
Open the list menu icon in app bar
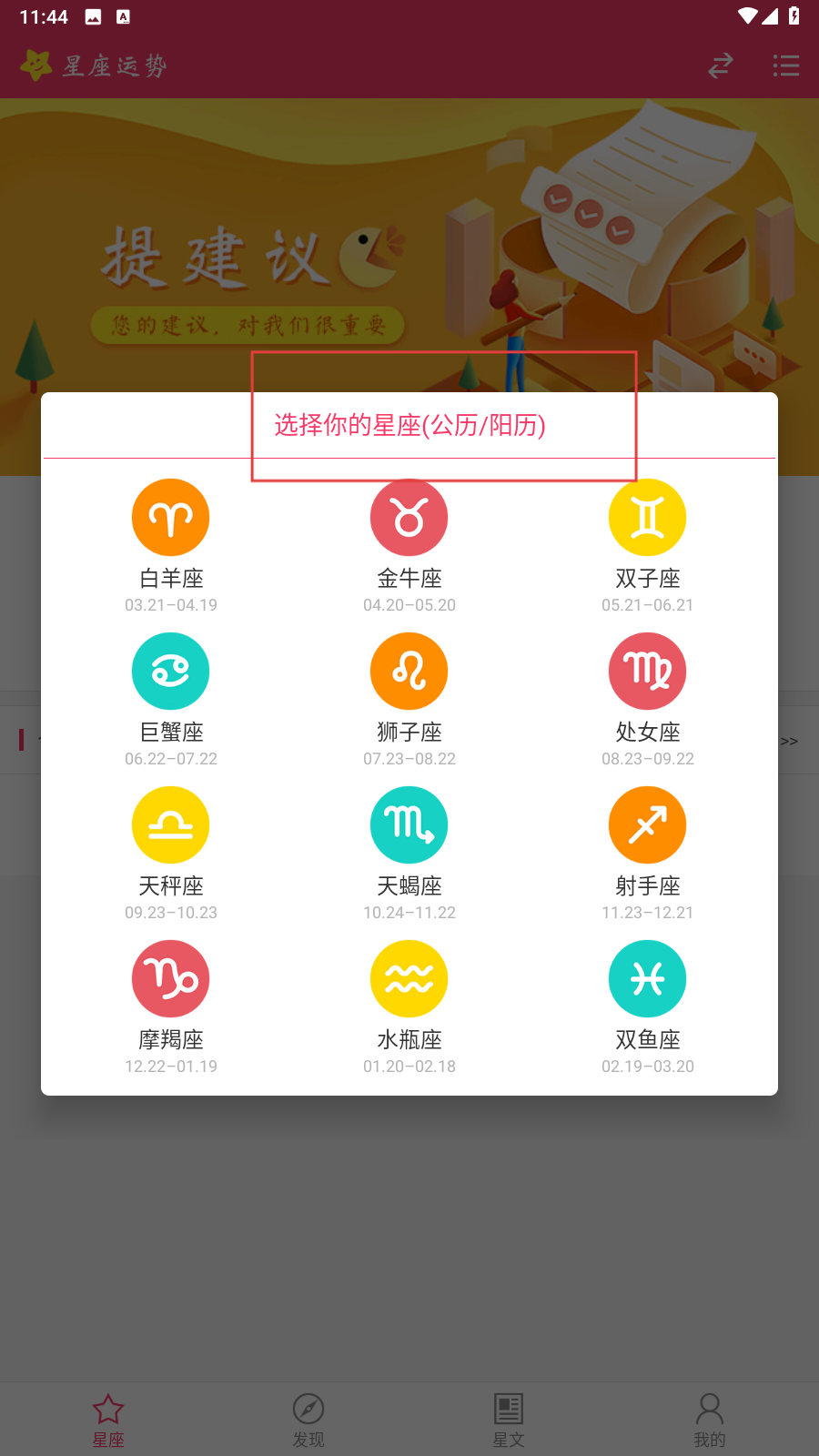coord(785,66)
